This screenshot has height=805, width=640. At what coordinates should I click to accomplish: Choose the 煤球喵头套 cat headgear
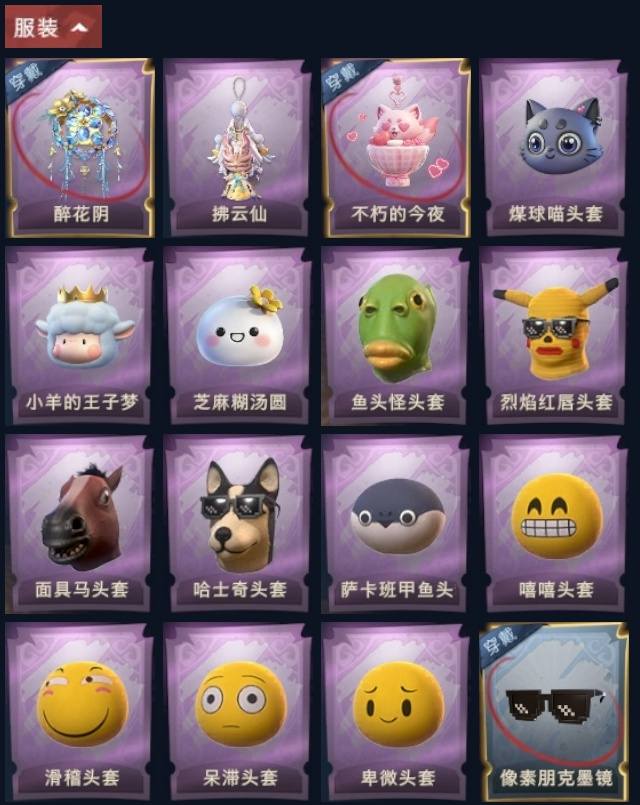point(553,147)
